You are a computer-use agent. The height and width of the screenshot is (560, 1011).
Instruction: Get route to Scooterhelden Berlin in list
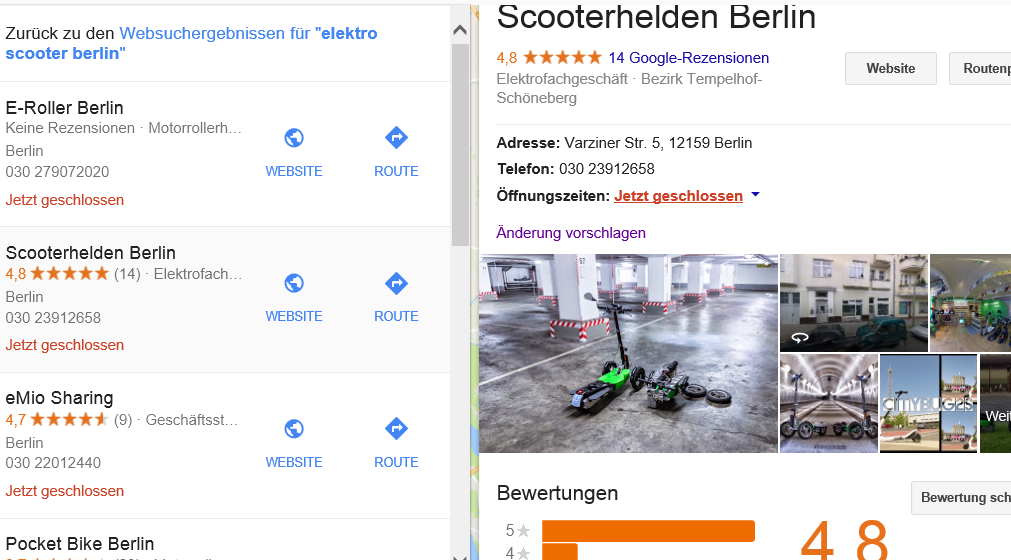[396, 296]
